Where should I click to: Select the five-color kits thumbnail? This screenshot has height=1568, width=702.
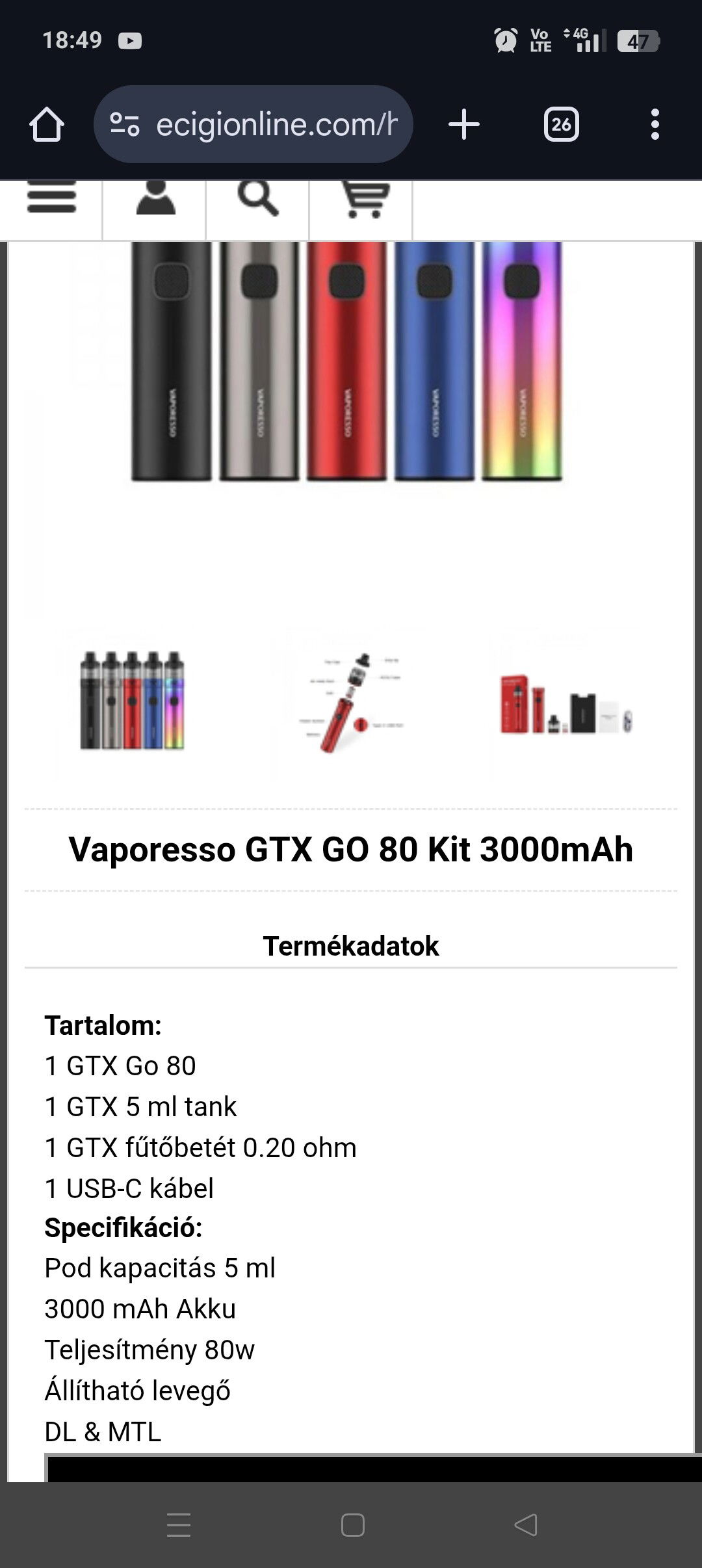click(132, 701)
